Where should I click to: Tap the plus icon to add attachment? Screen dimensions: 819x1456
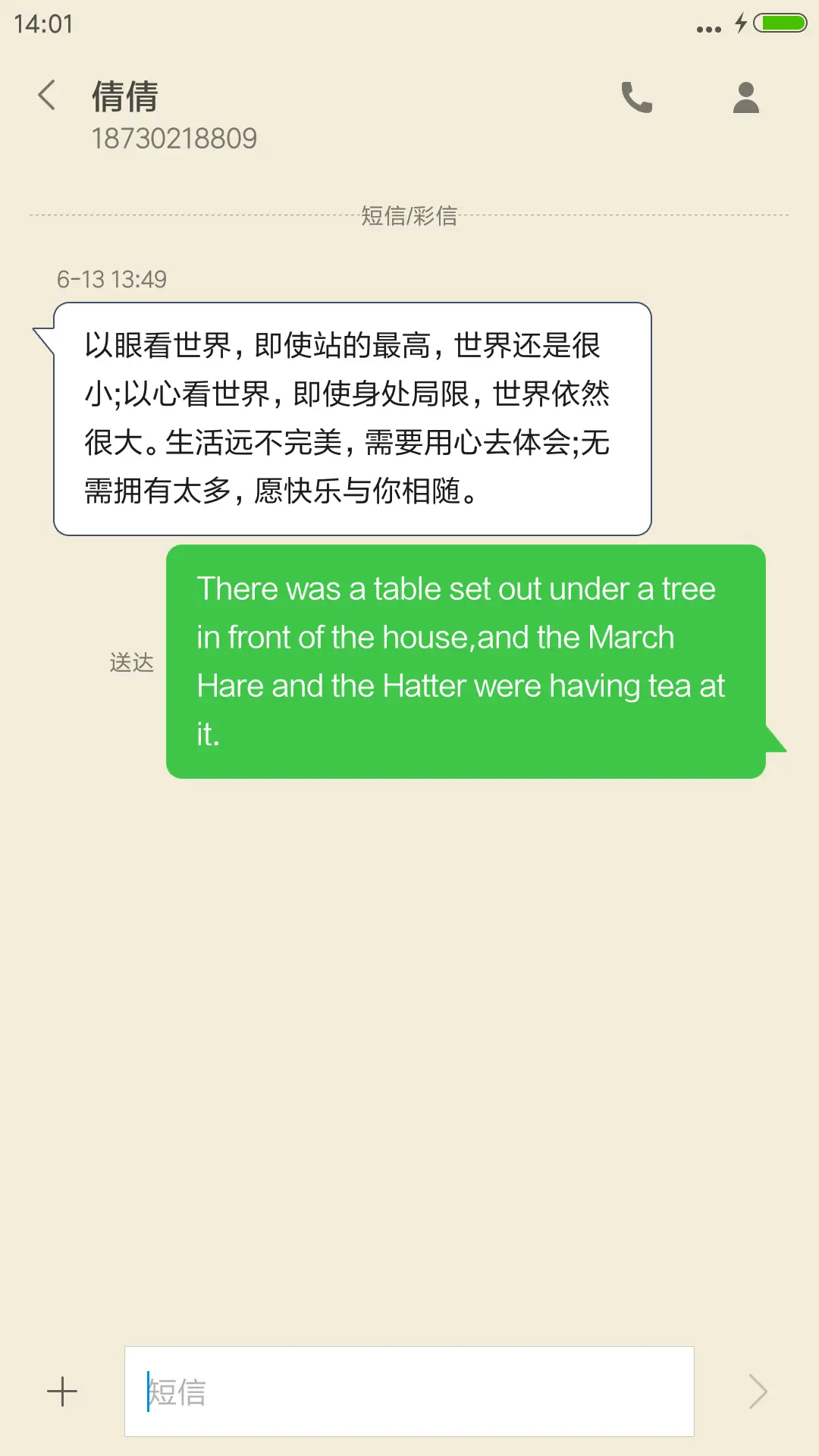click(x=61, y=1392)
